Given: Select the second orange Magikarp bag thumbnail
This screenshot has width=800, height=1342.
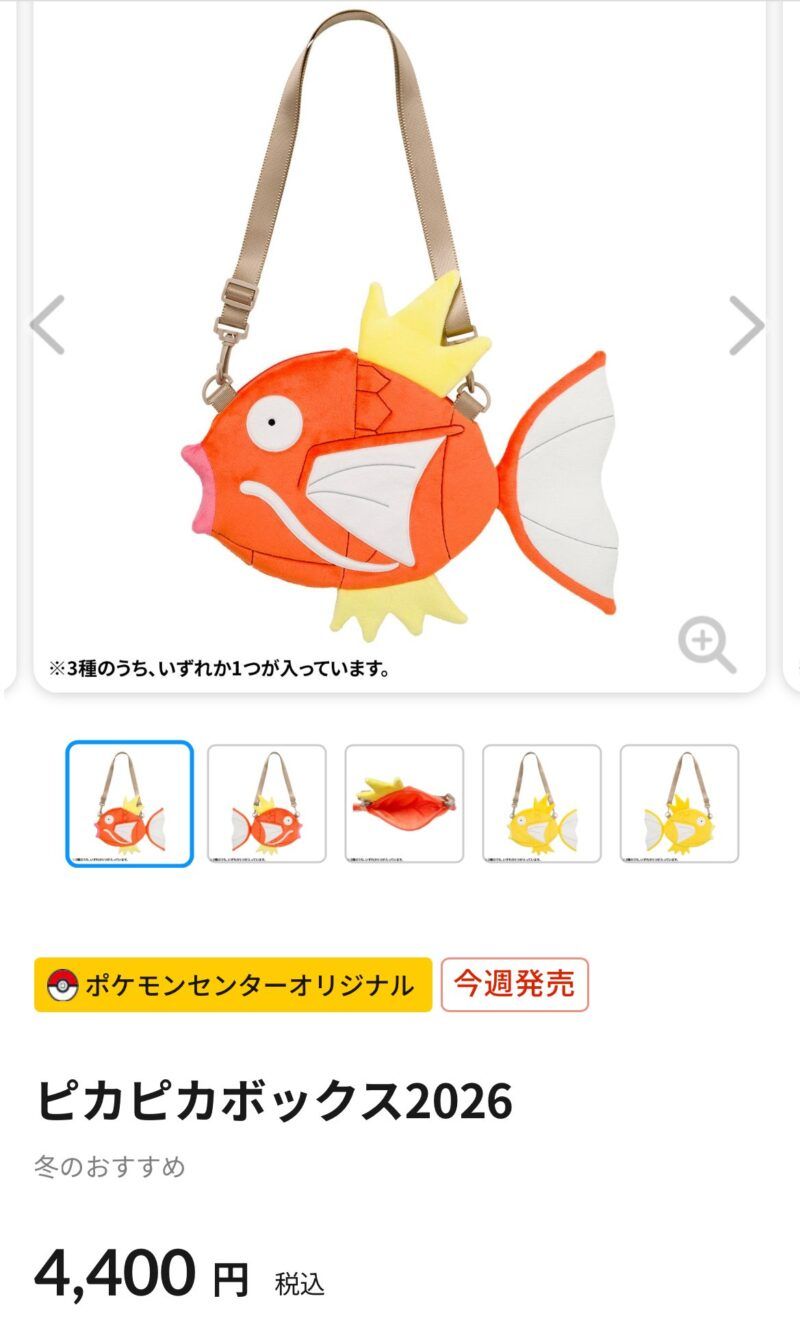Looking at the screenshot, I should 266,805.
